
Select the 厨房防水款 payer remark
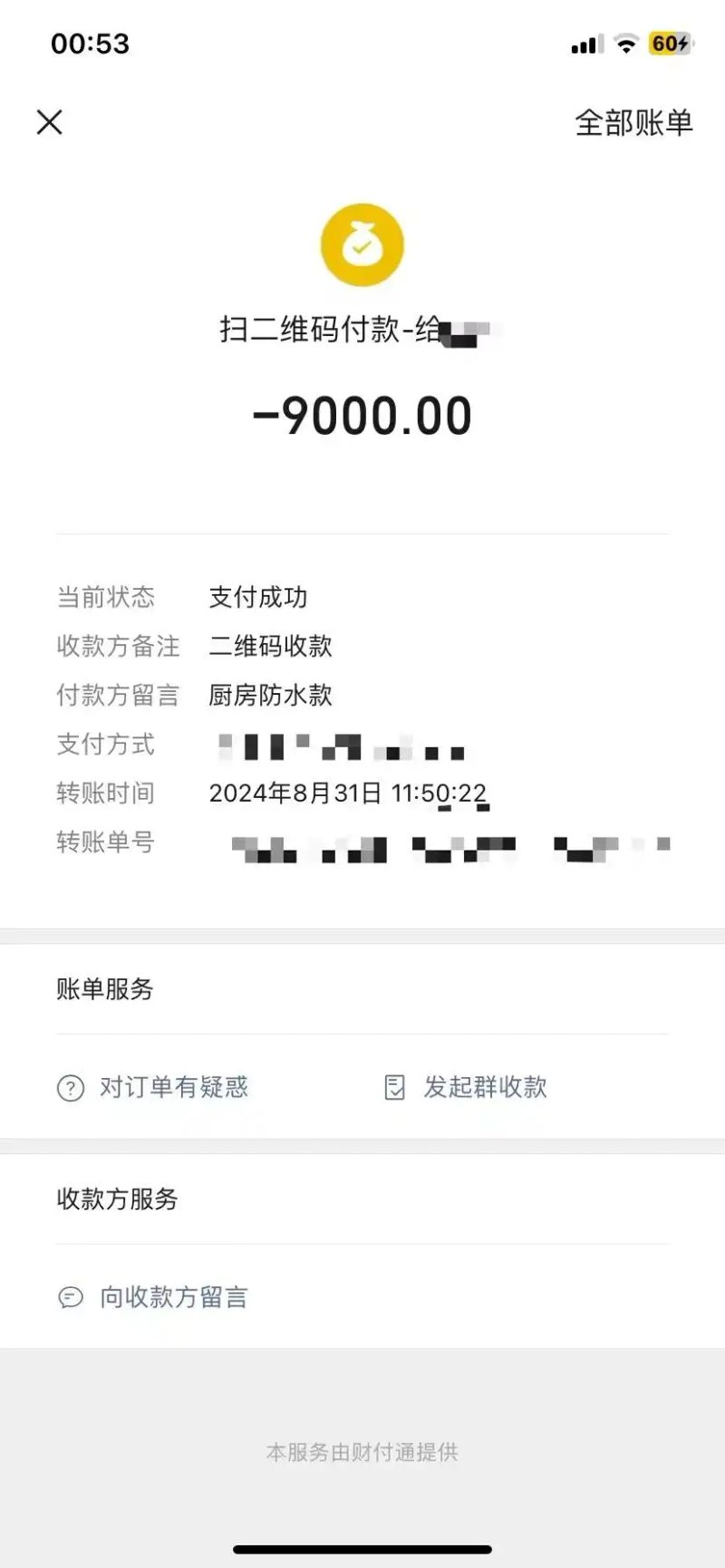pyautogui.click(x=269, y=696)
